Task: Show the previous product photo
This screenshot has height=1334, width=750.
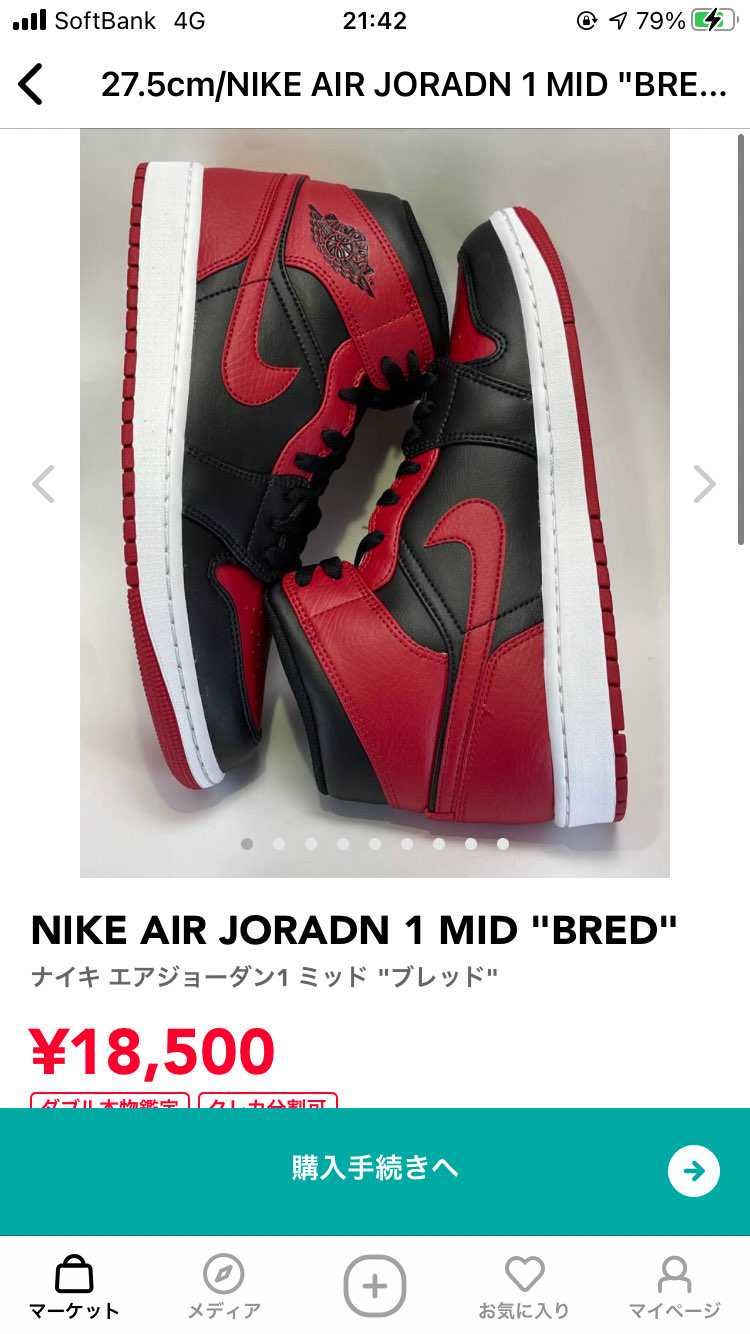Action: pyautogui.click(x=43, y=484)
